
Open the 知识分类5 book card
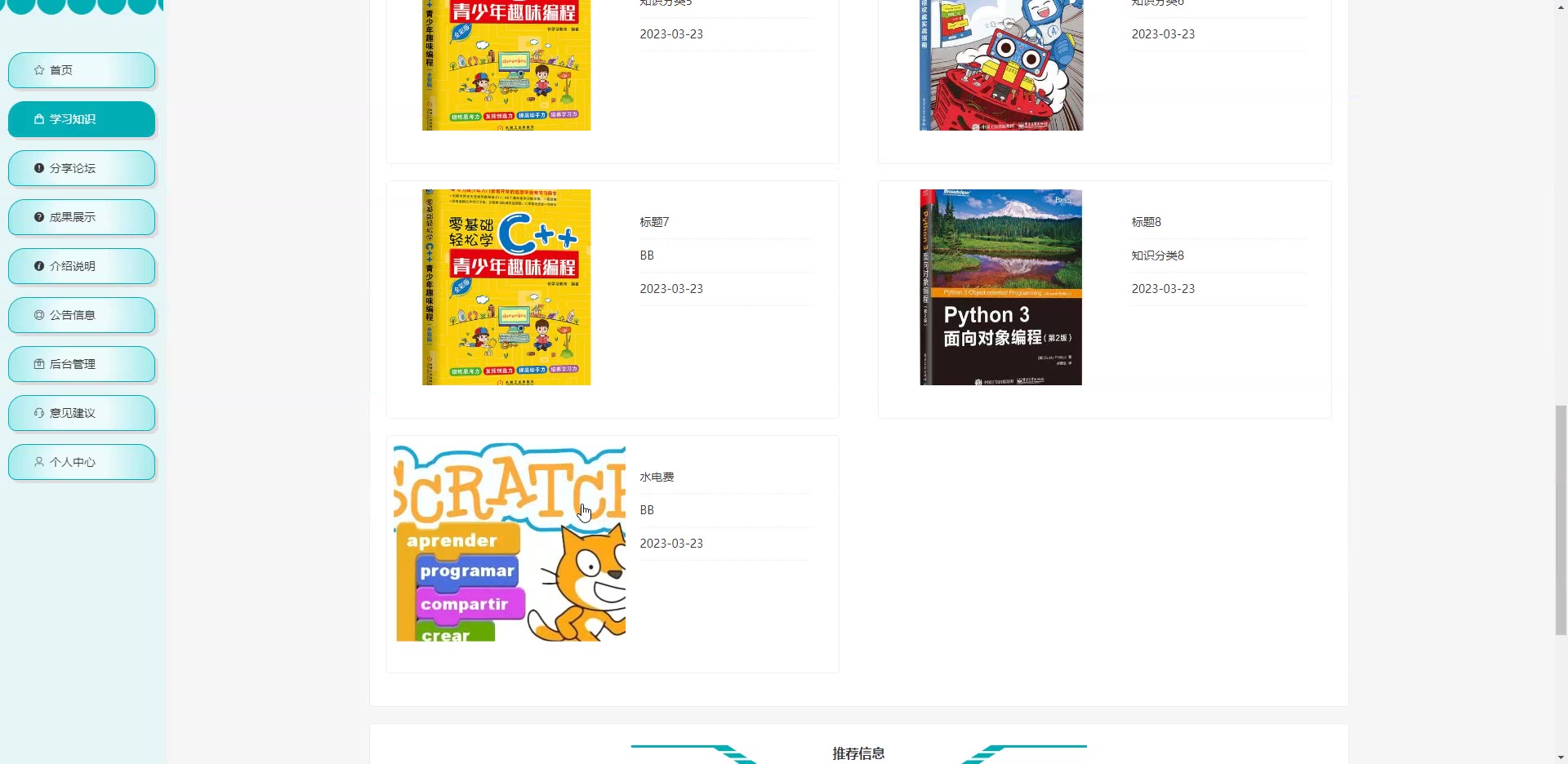coord(506,65)
